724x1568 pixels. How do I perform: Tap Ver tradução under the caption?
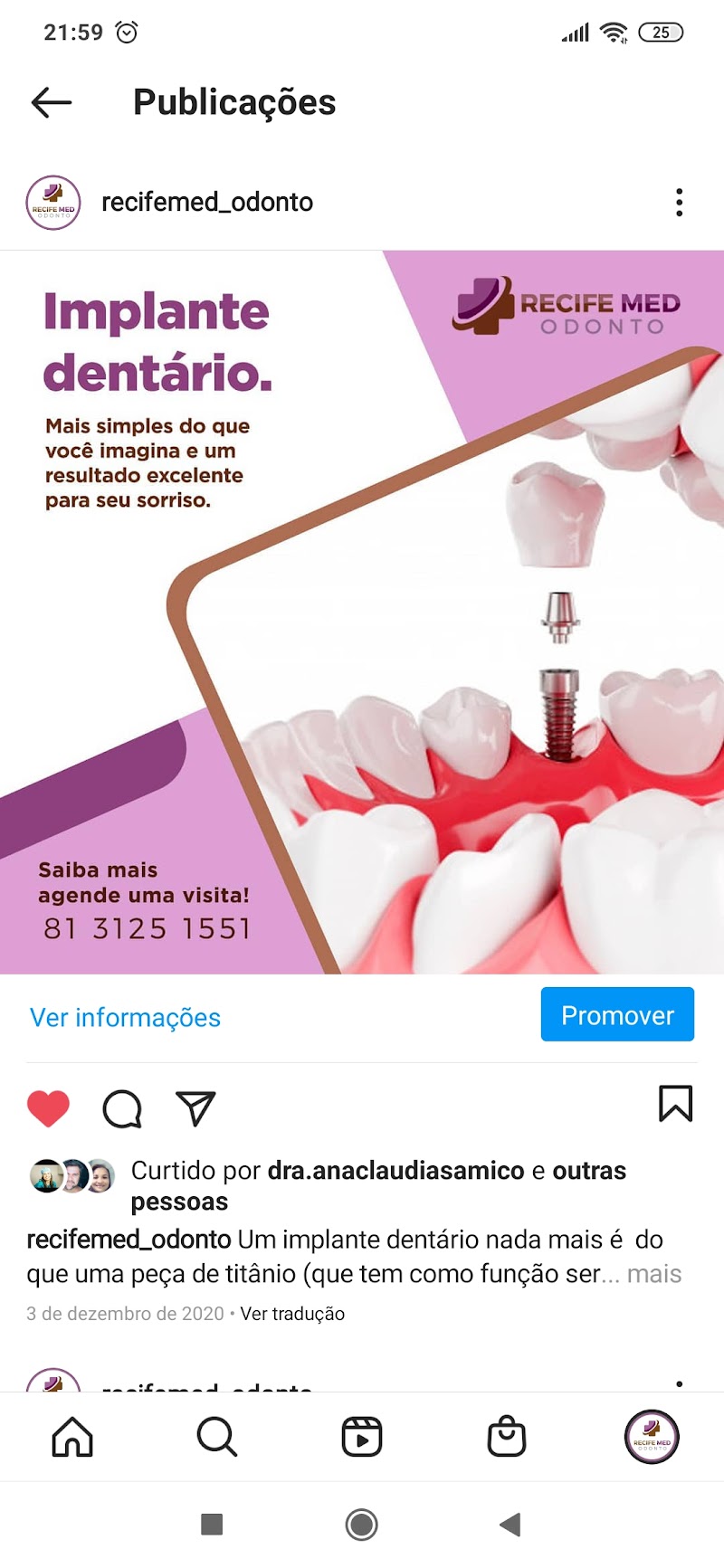[x=292, y=1314]
